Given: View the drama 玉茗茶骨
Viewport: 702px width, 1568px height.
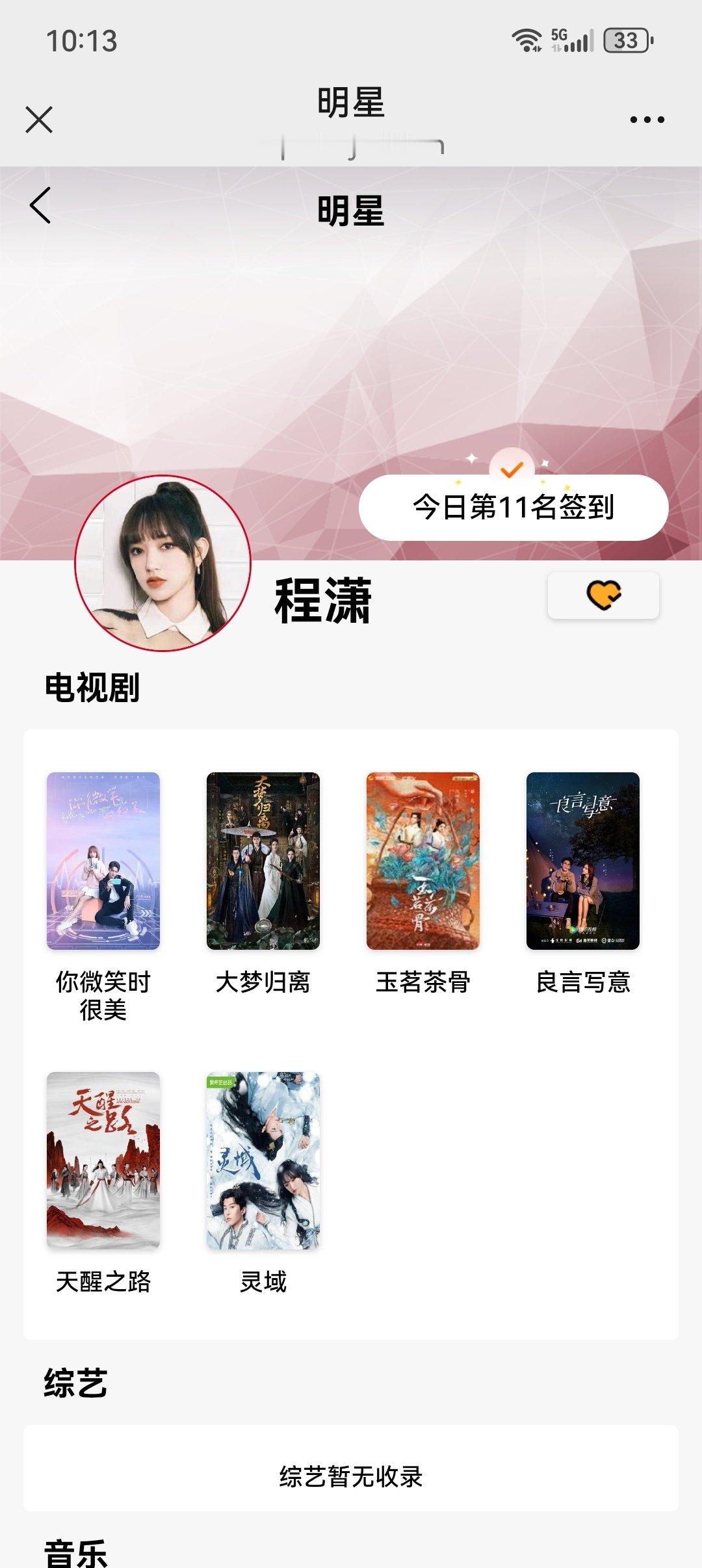Looking at the screenshot, I should coord(423,884).
